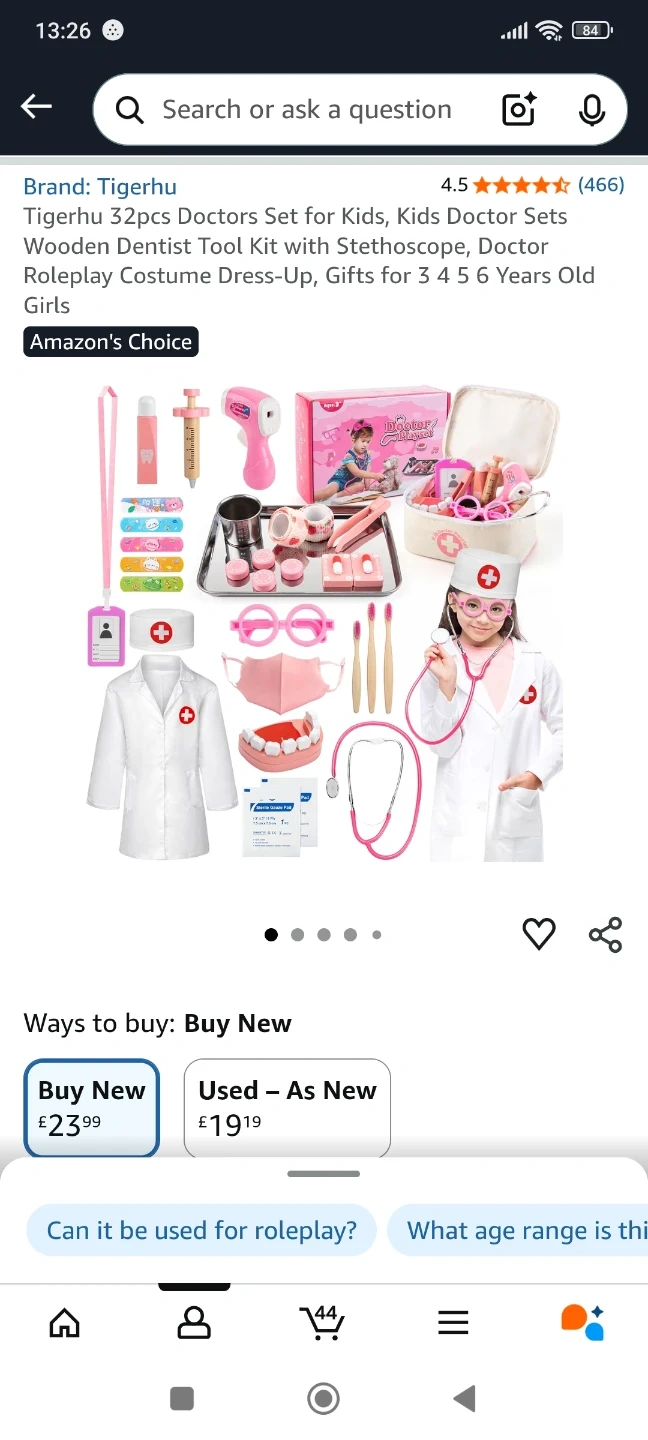Share this product
This screenshot has height=1440, width=648.
pos(605,934)
